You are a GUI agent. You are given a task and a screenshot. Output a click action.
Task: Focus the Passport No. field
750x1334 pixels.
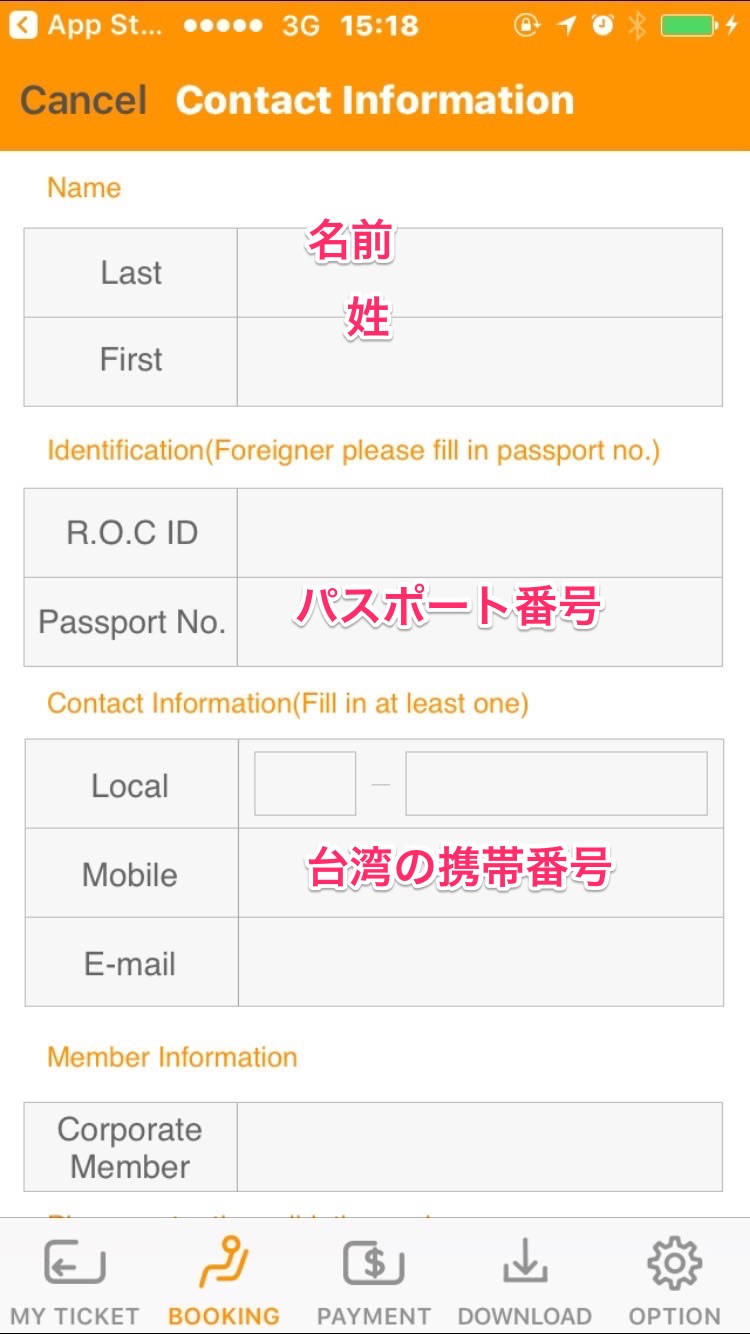coord(479,622)
